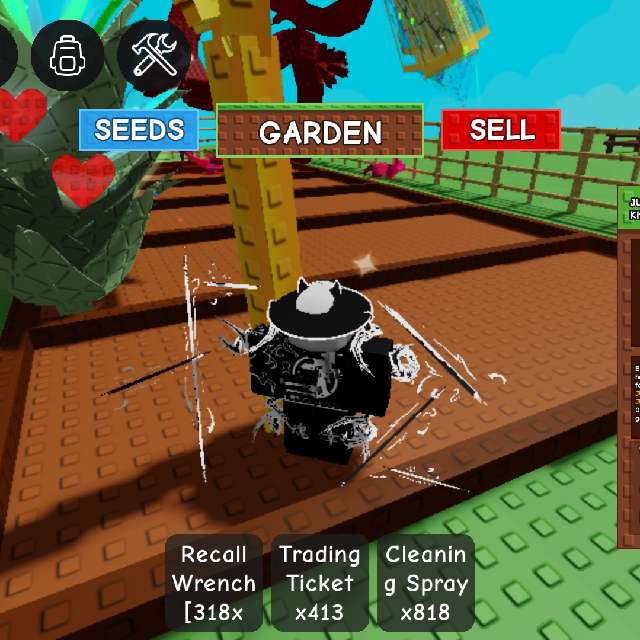640x640 pixels.
Task: Open the tools menu icon
Action: [x=154, y=55]
